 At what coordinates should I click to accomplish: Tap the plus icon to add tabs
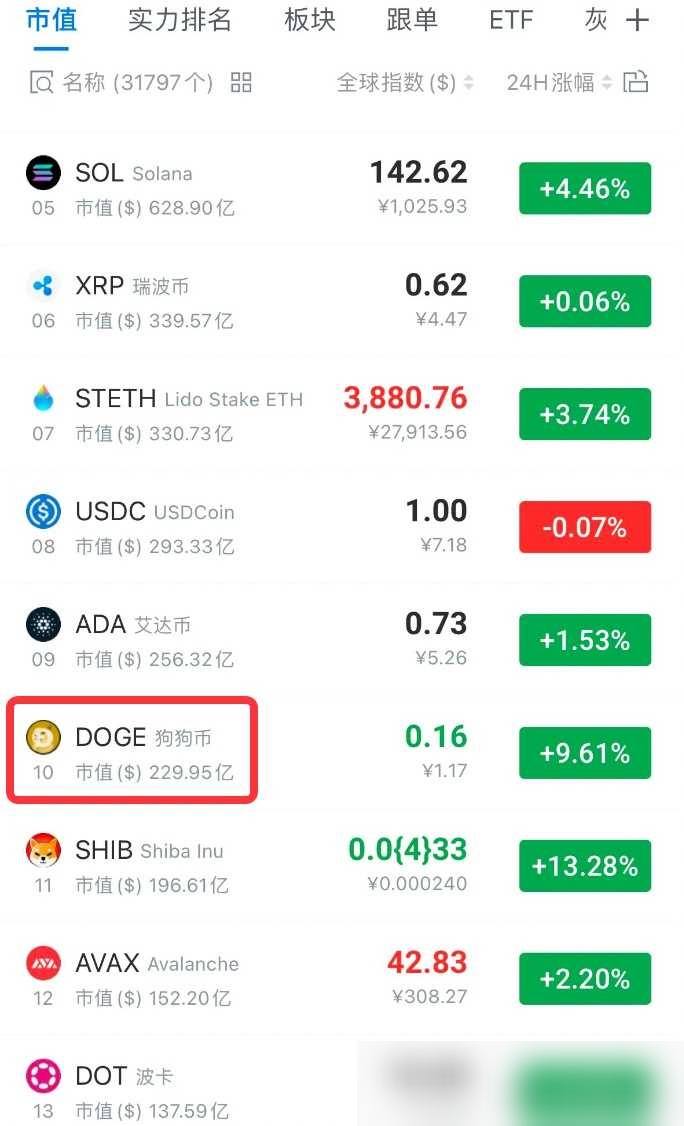pyautogui.click(x=637, y=20)
